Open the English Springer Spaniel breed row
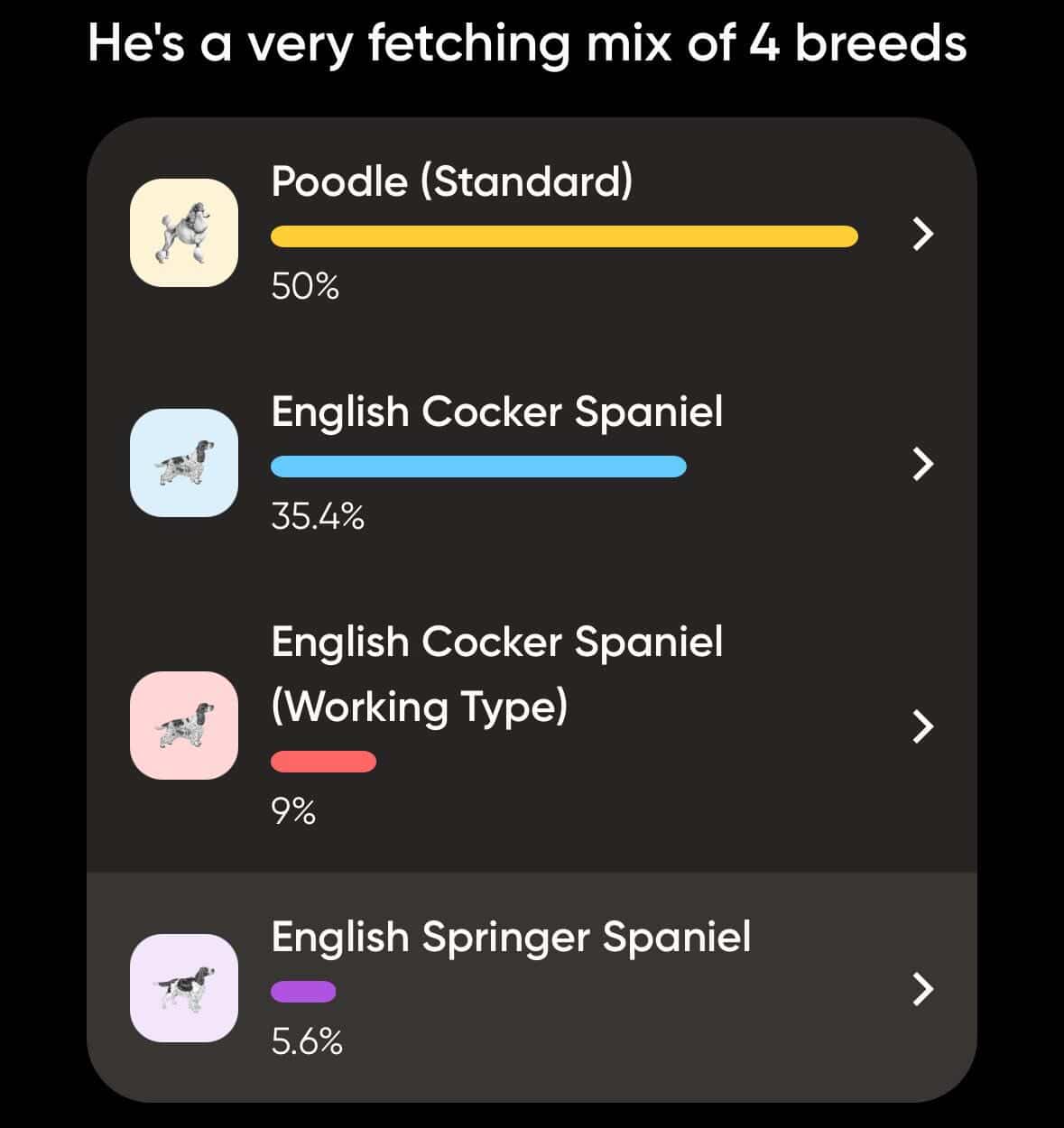 click(x=921, y=989)
